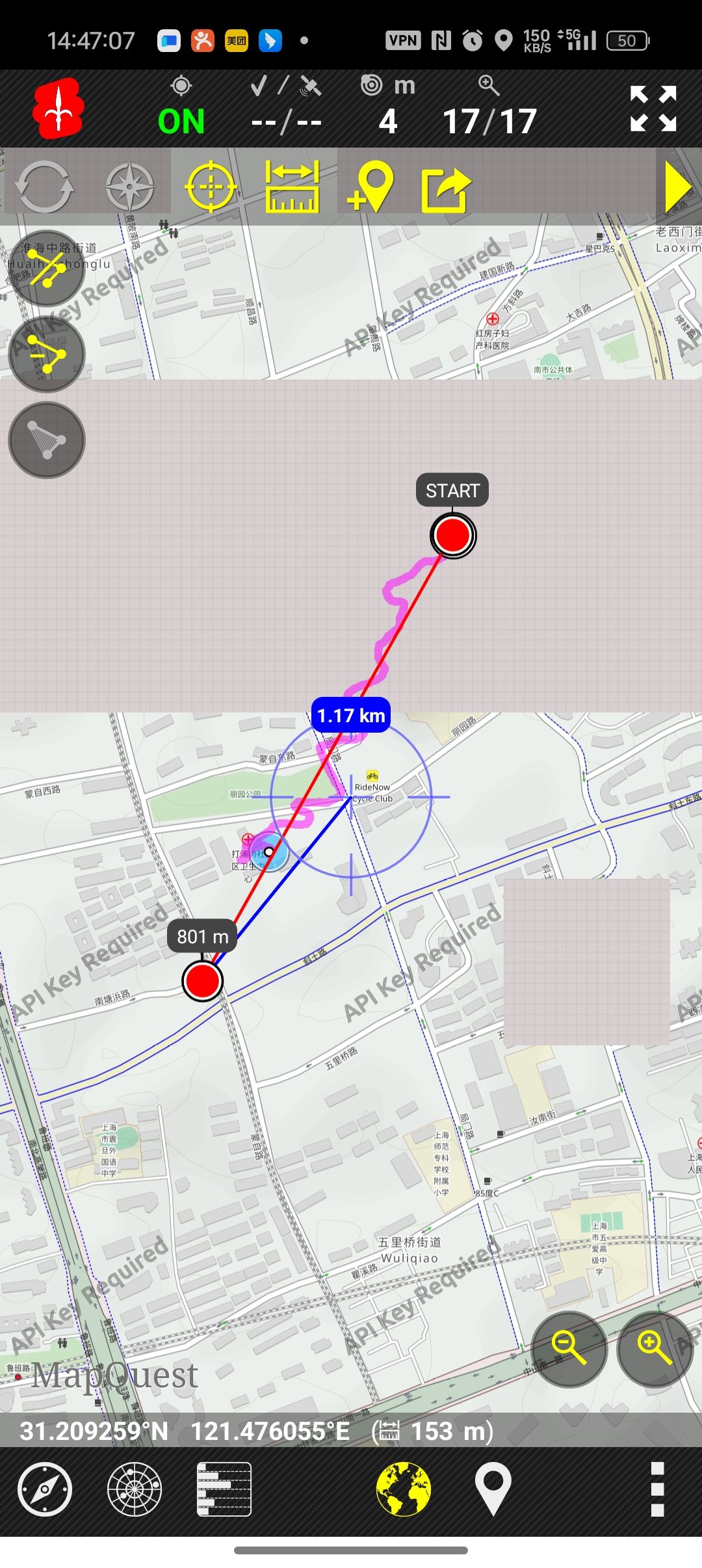Zoom out with the minus magnifier

coord(569,1350)
